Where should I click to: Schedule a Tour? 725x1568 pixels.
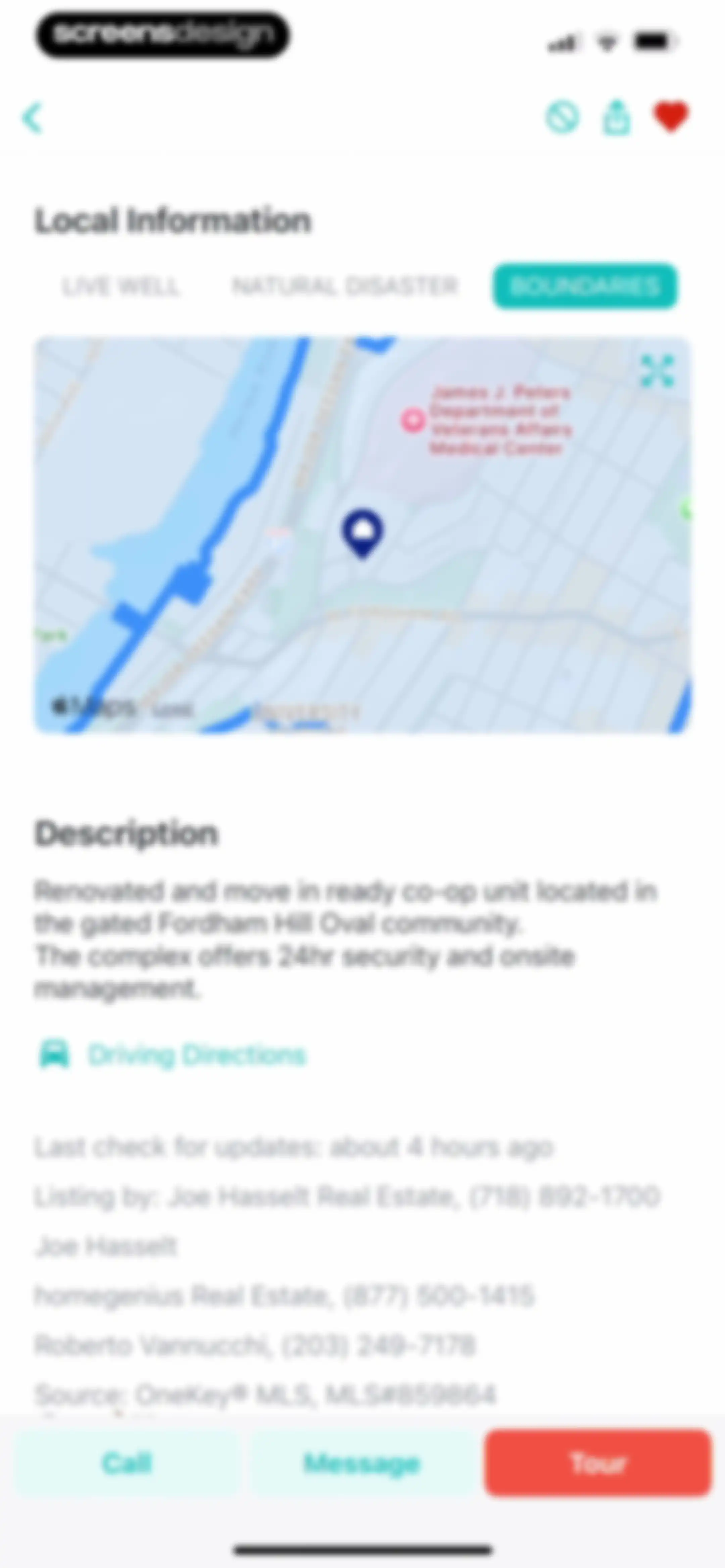(x=598, y=1463)
